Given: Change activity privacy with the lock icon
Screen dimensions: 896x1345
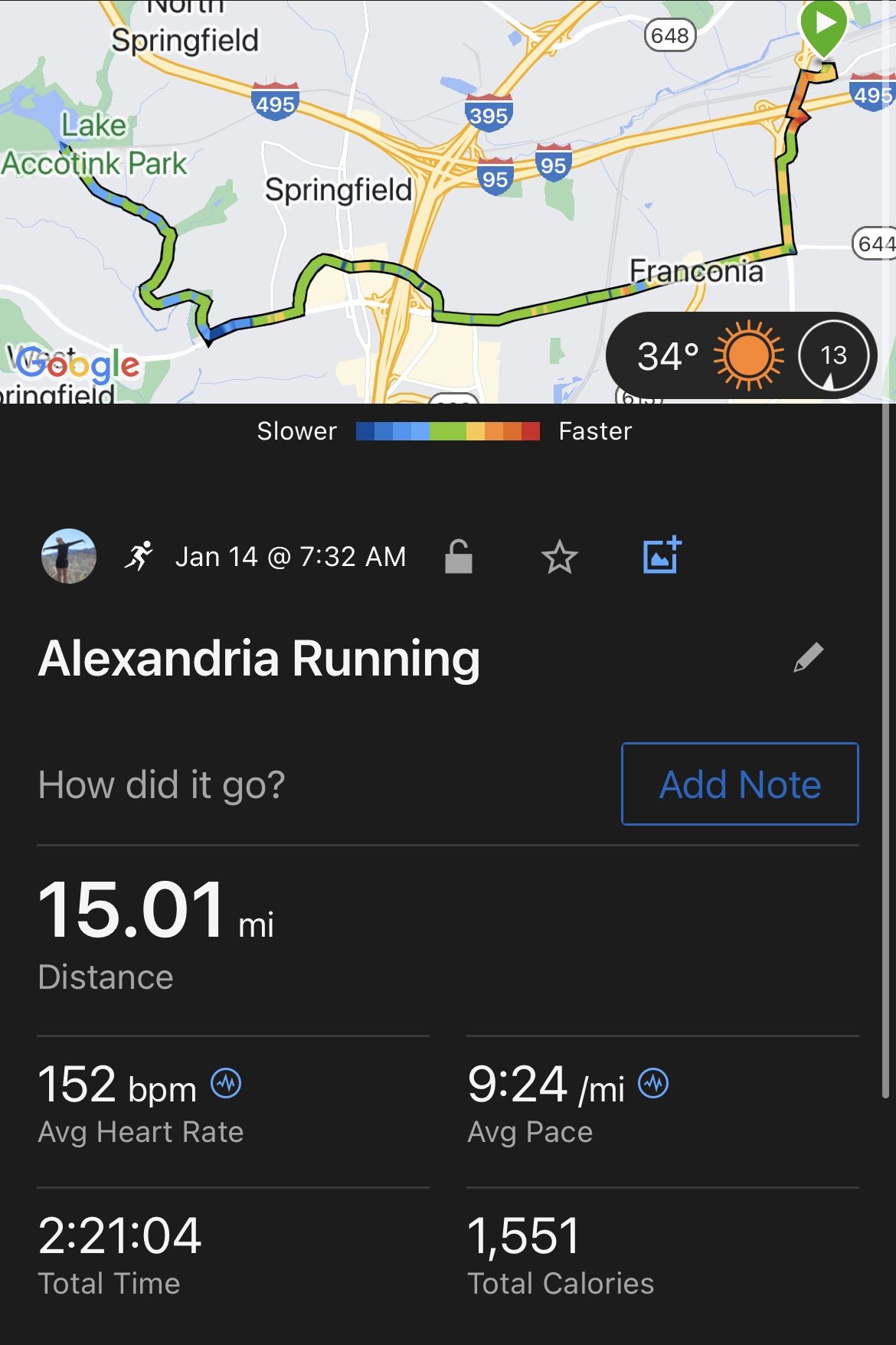Looking at the screenshot, I should (458, 557).
